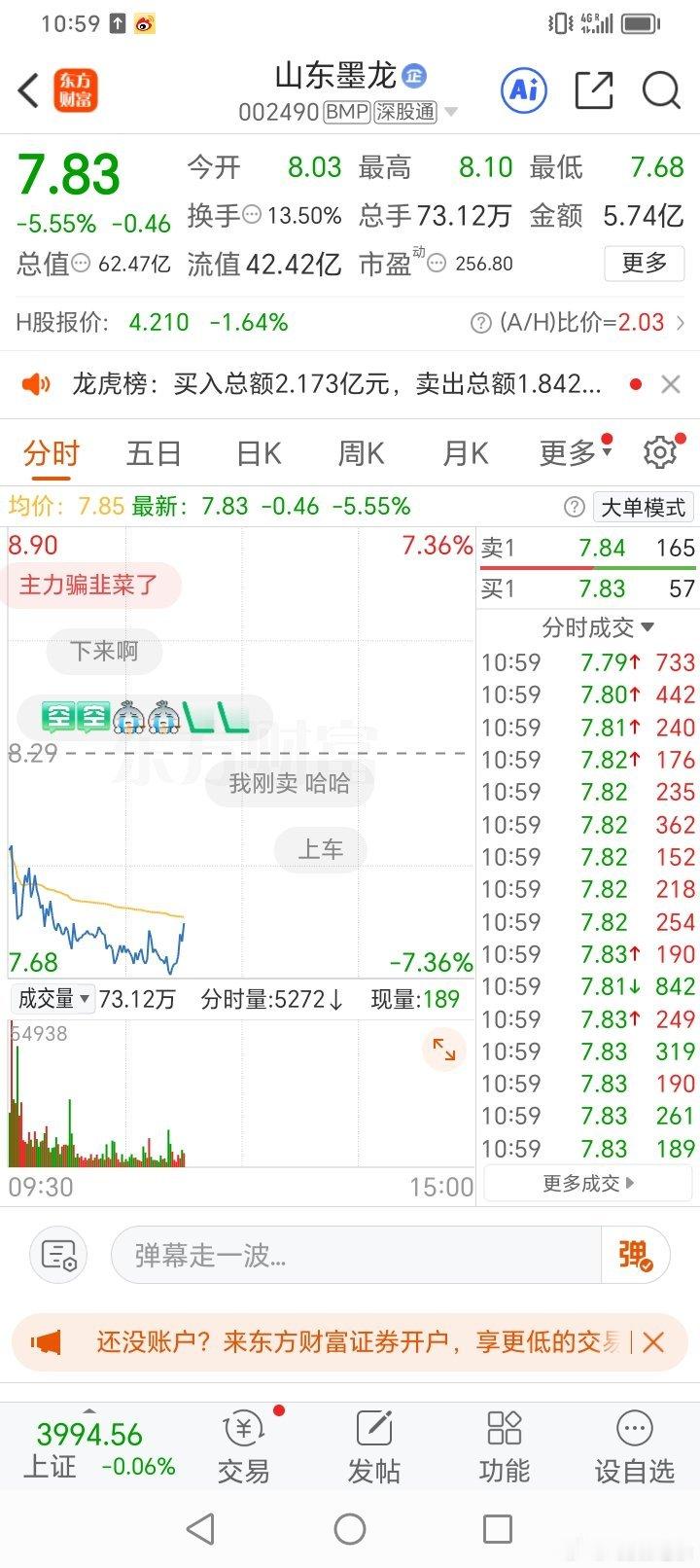Viewport: 700px width, 1568px height.
Task: Switch to the 日K daily chart tab
Action: (x=256, y=451)
